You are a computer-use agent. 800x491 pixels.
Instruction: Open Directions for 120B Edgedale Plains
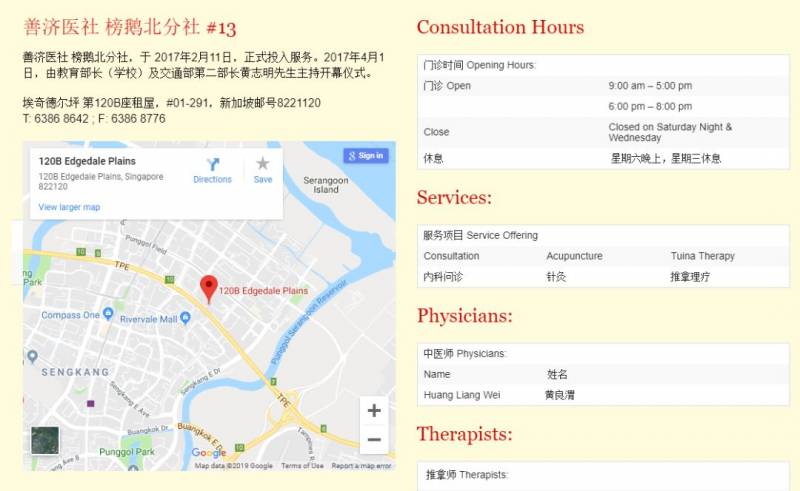[212, 169]
